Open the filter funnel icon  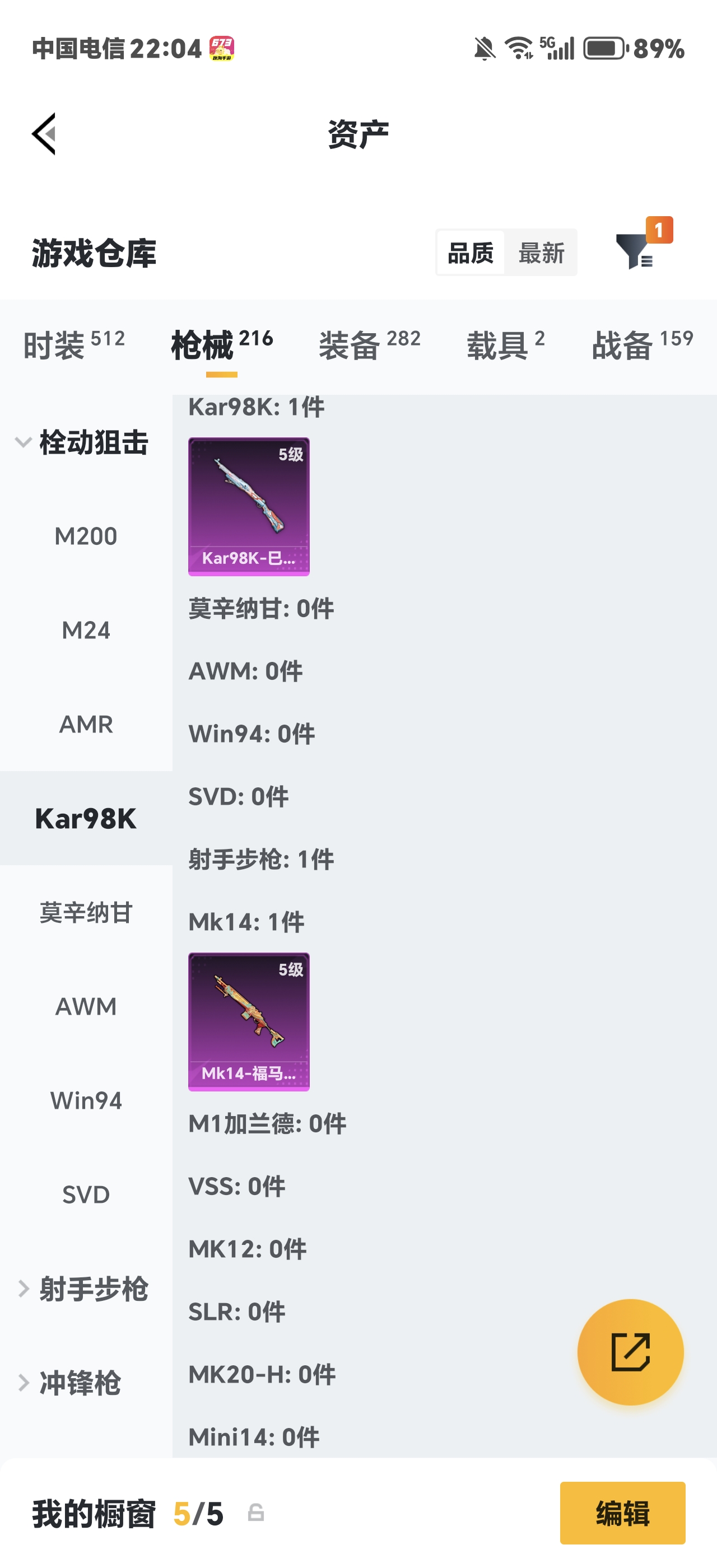(x=635, y=251)
